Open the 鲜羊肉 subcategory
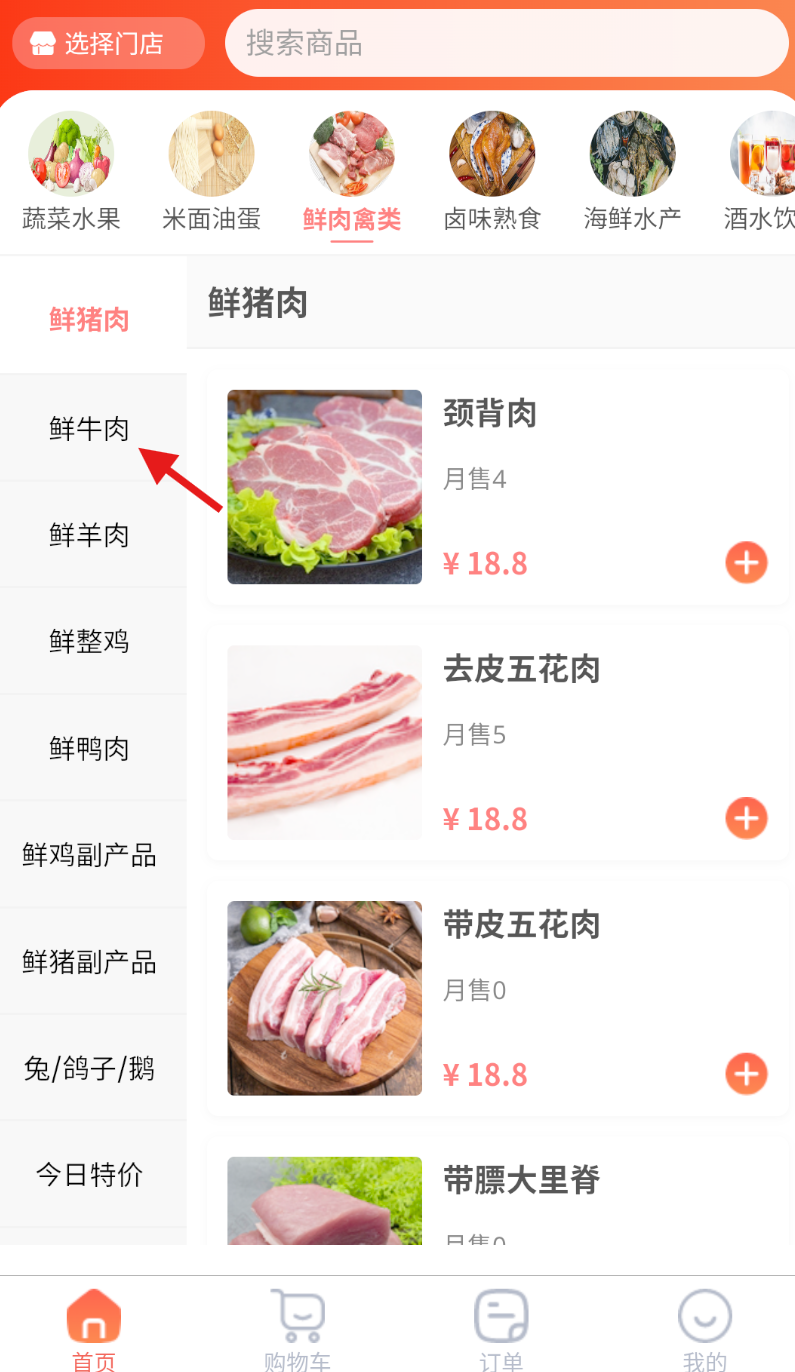 click(x=90, y=535)
